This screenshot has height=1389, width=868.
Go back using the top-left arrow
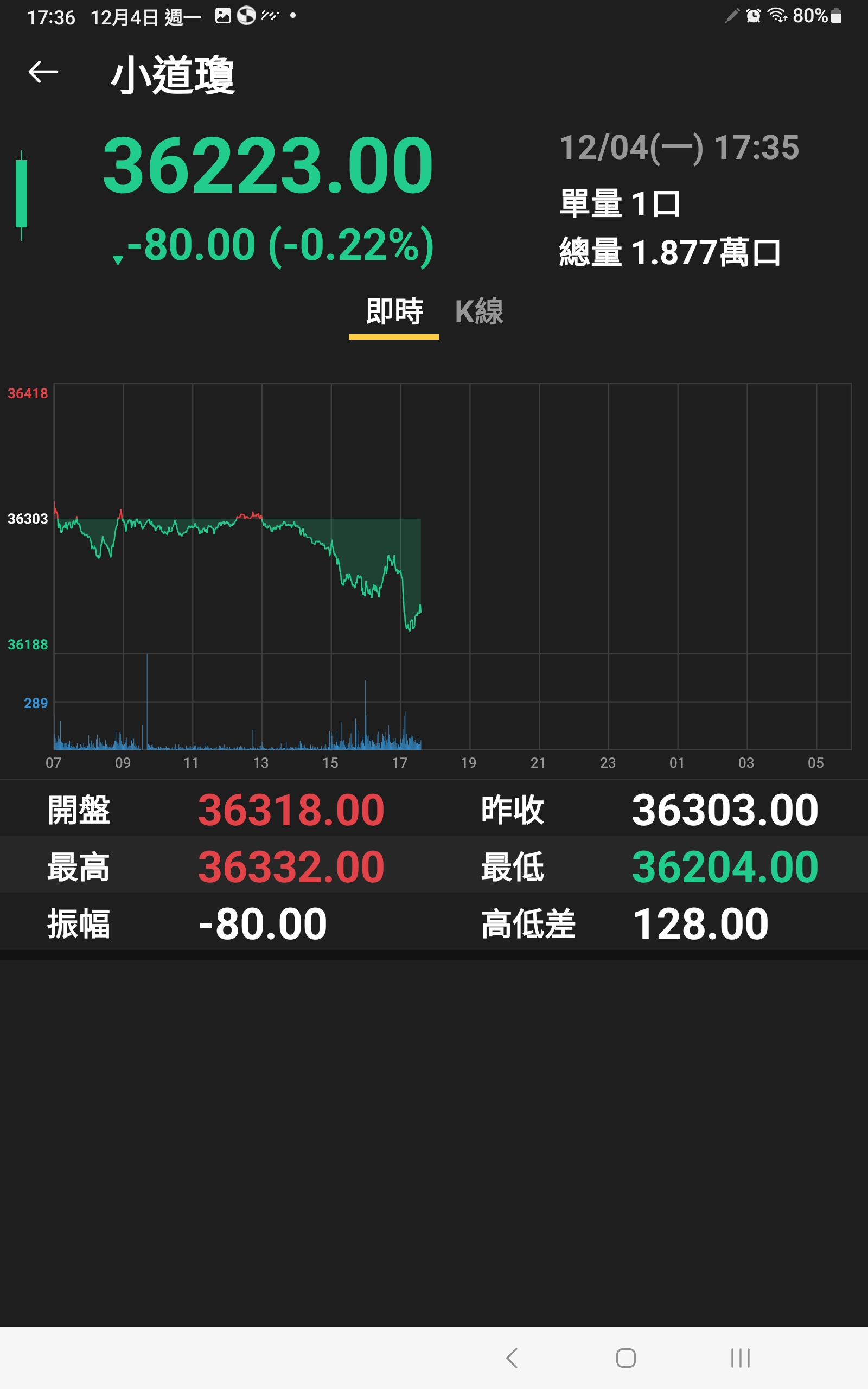click(x=43, y=72)
